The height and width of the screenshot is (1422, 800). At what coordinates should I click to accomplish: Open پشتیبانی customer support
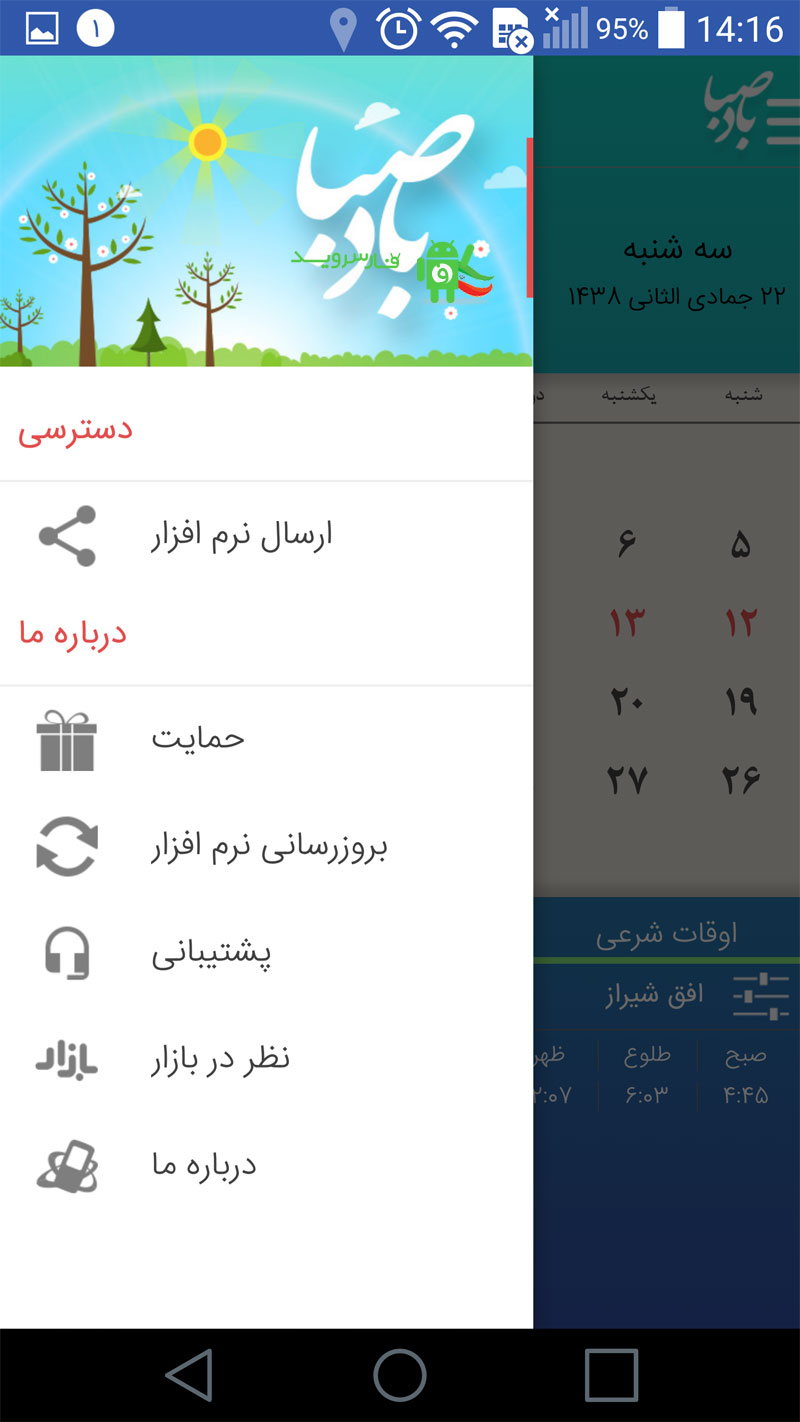[x=266, y=953]
